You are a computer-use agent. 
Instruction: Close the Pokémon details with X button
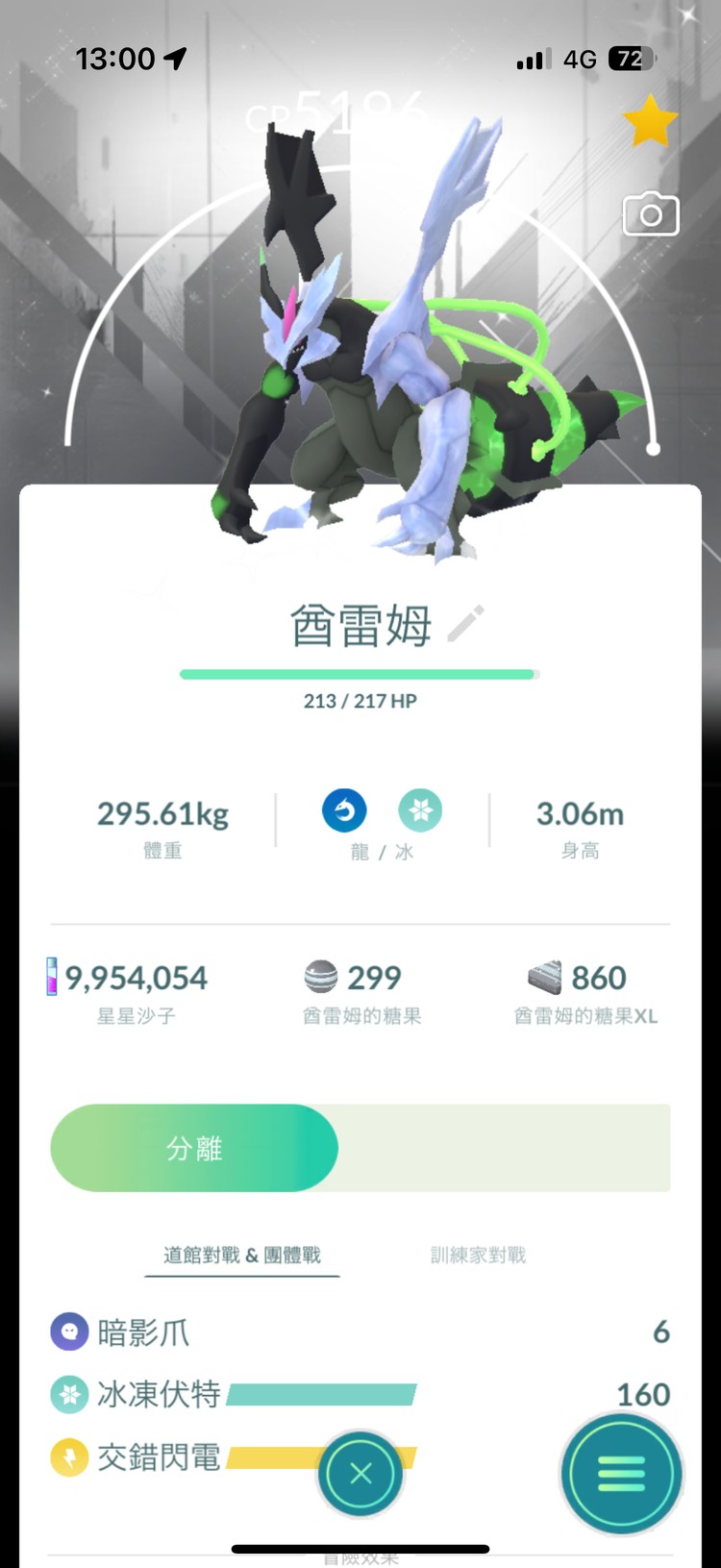point(360,1473)
